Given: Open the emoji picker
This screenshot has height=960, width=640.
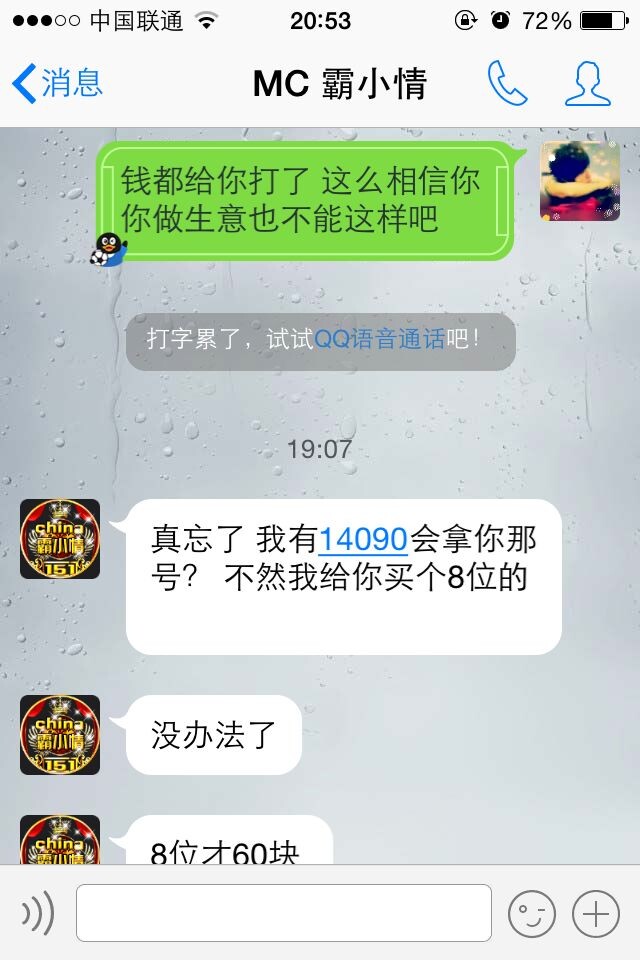Looking at the screenshot, I should coord(531,912).
